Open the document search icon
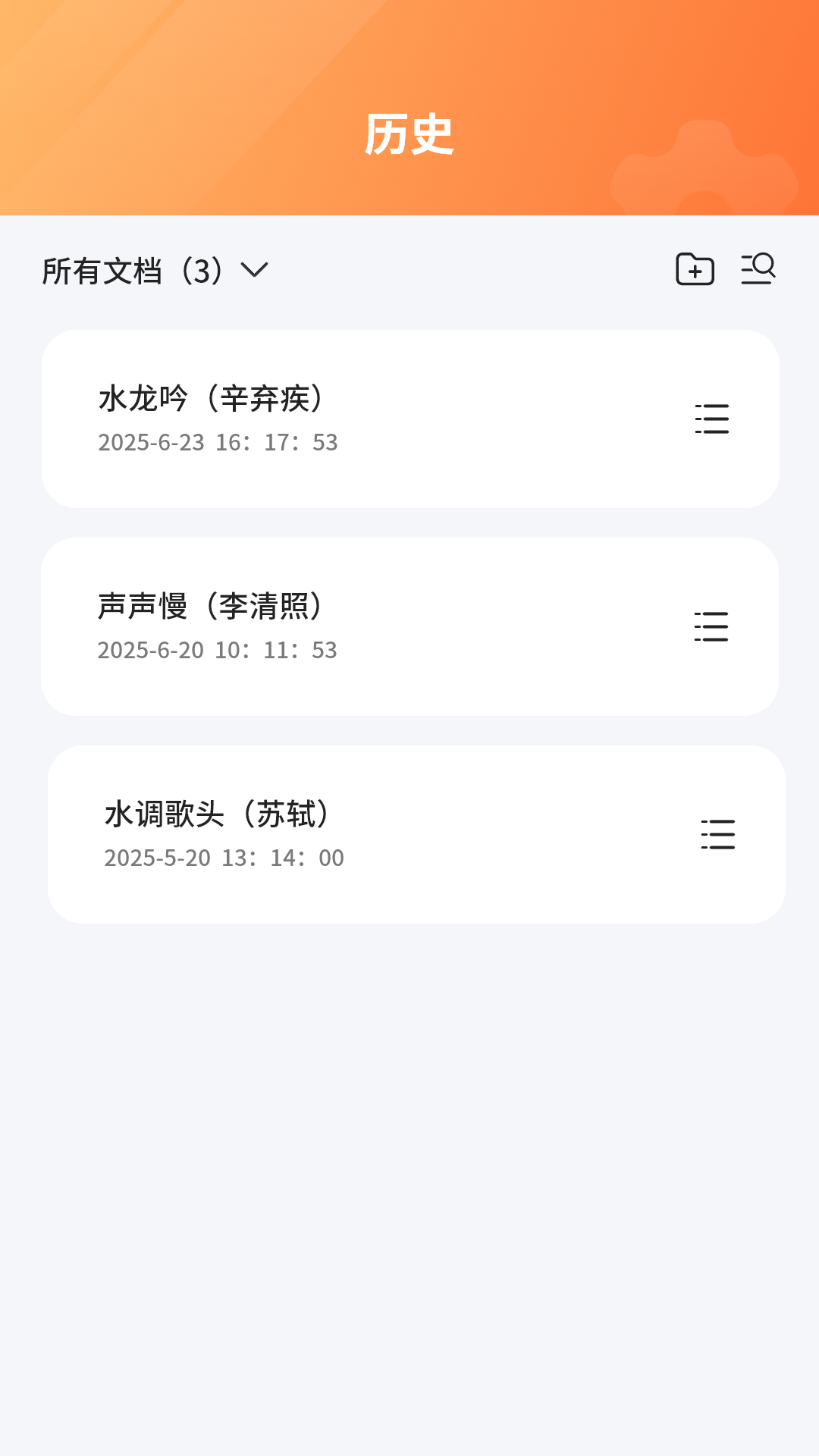Screen dimensions: 819x1456 (758, 269)
